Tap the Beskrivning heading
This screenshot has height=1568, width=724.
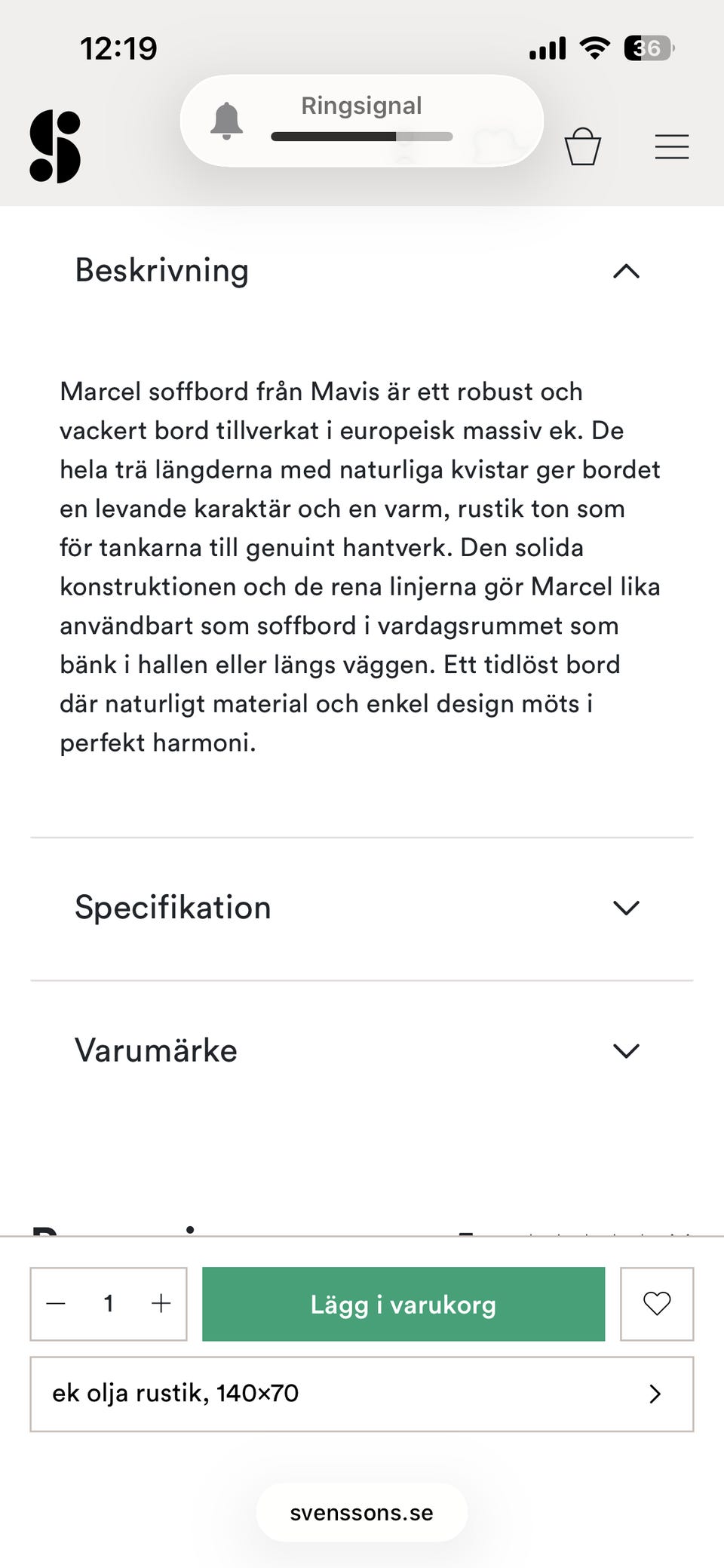[x=161, y=270]
